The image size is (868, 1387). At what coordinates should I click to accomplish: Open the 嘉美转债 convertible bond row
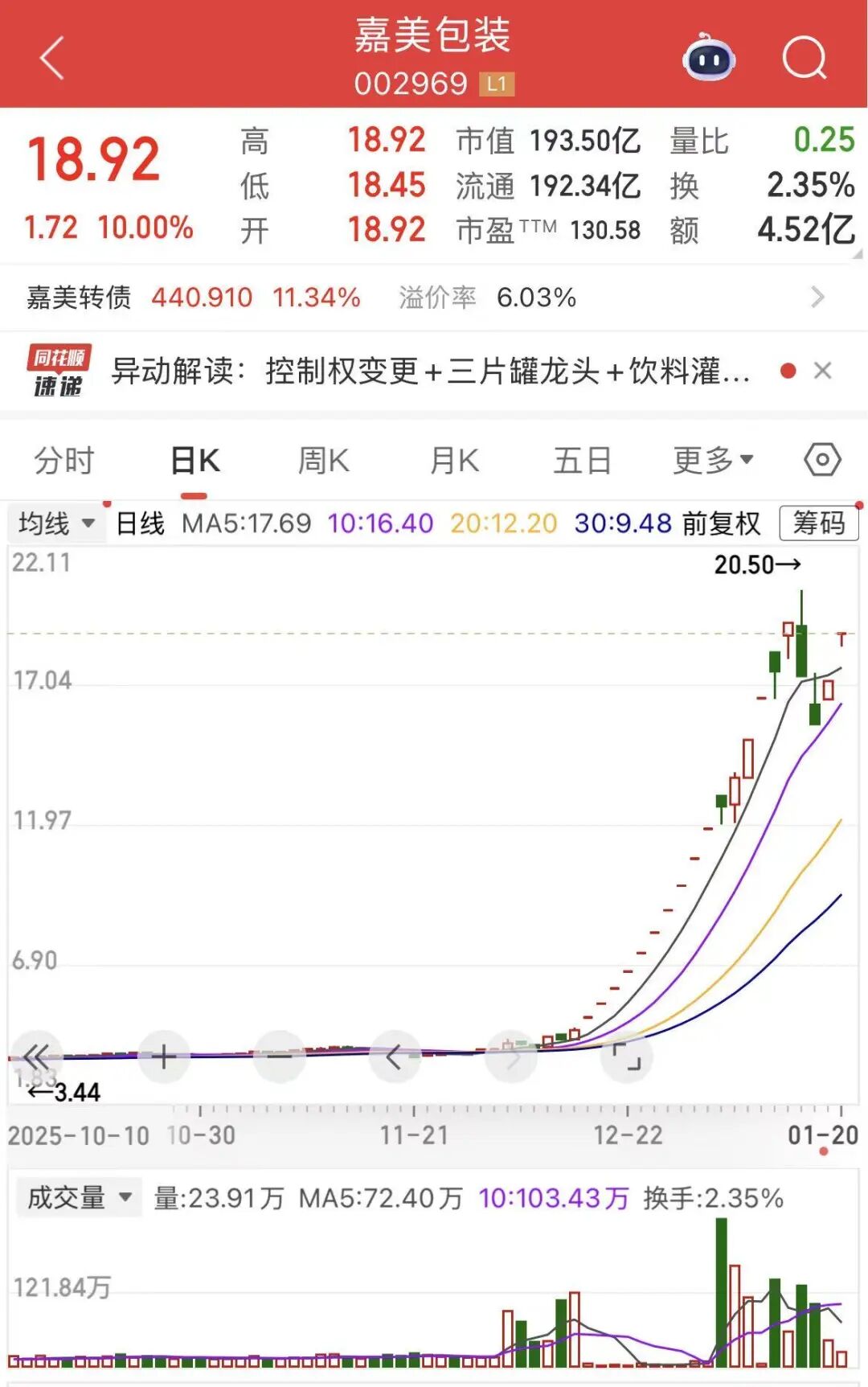pos(426,298)
